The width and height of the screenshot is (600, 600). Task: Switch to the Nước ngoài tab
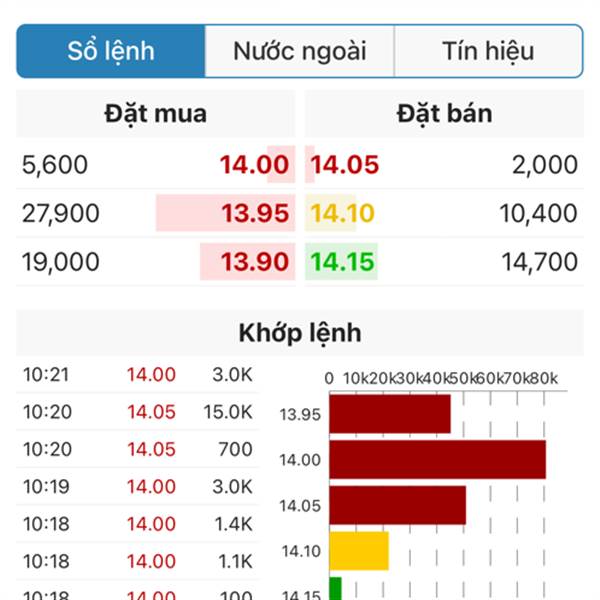click(300, 51)
